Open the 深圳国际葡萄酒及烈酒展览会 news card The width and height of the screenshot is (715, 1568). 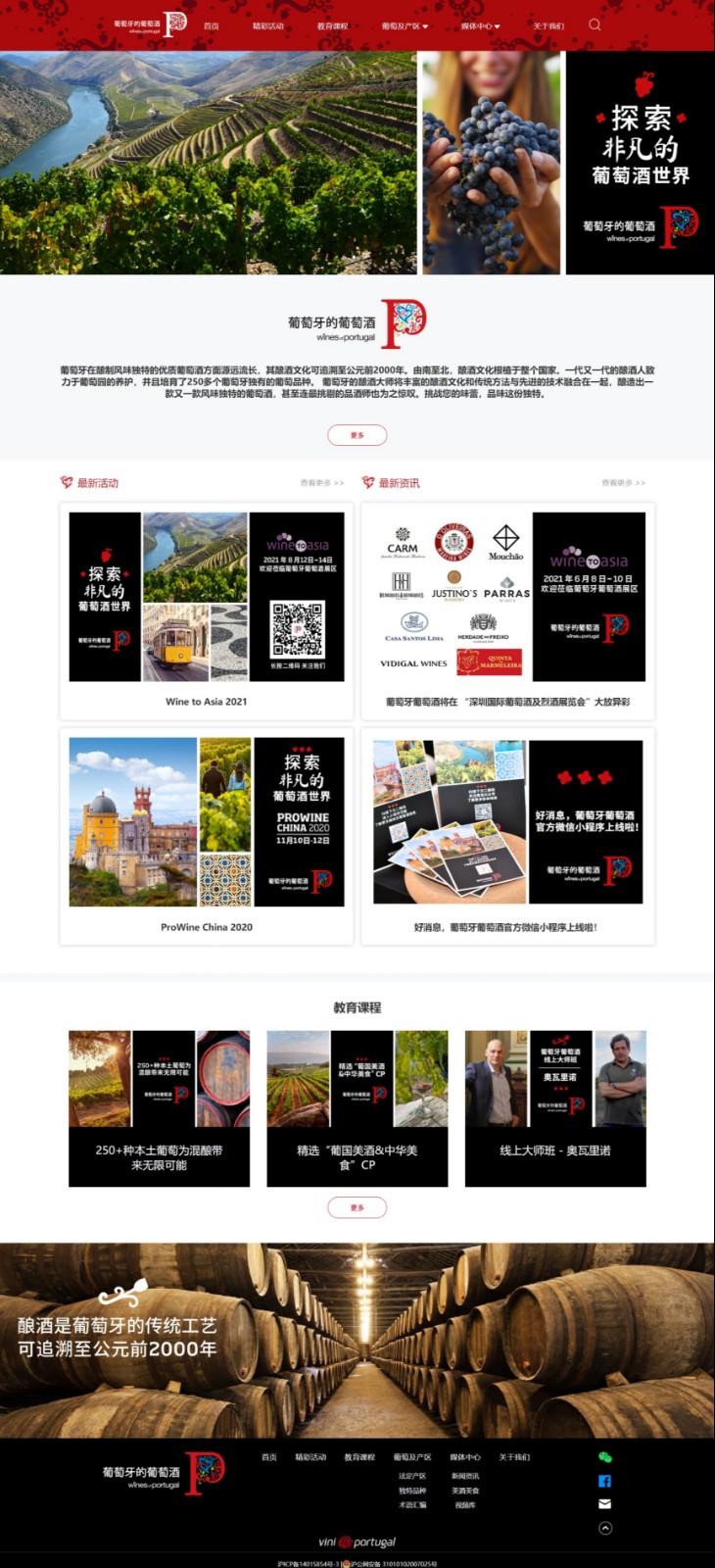507,608
